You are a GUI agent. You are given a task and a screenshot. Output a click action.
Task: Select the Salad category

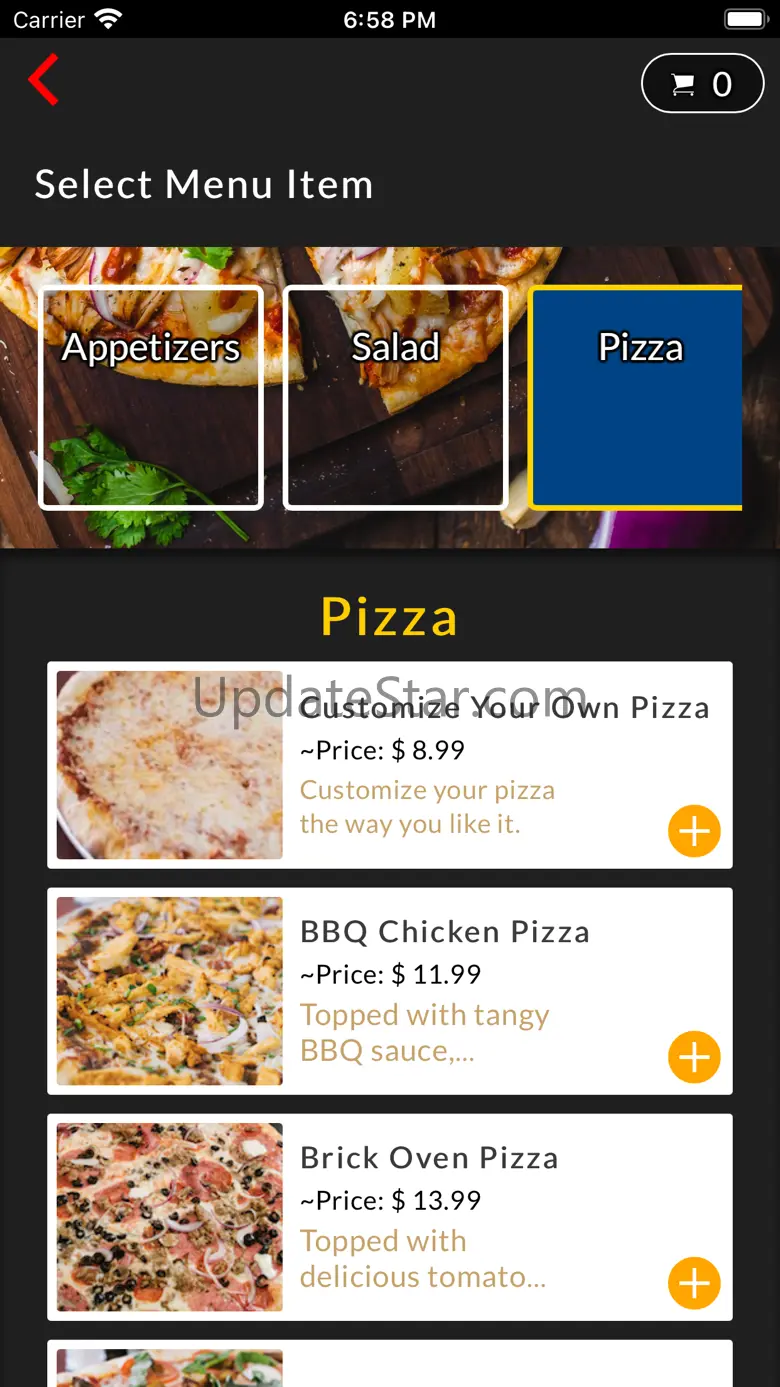coord(396,398)
